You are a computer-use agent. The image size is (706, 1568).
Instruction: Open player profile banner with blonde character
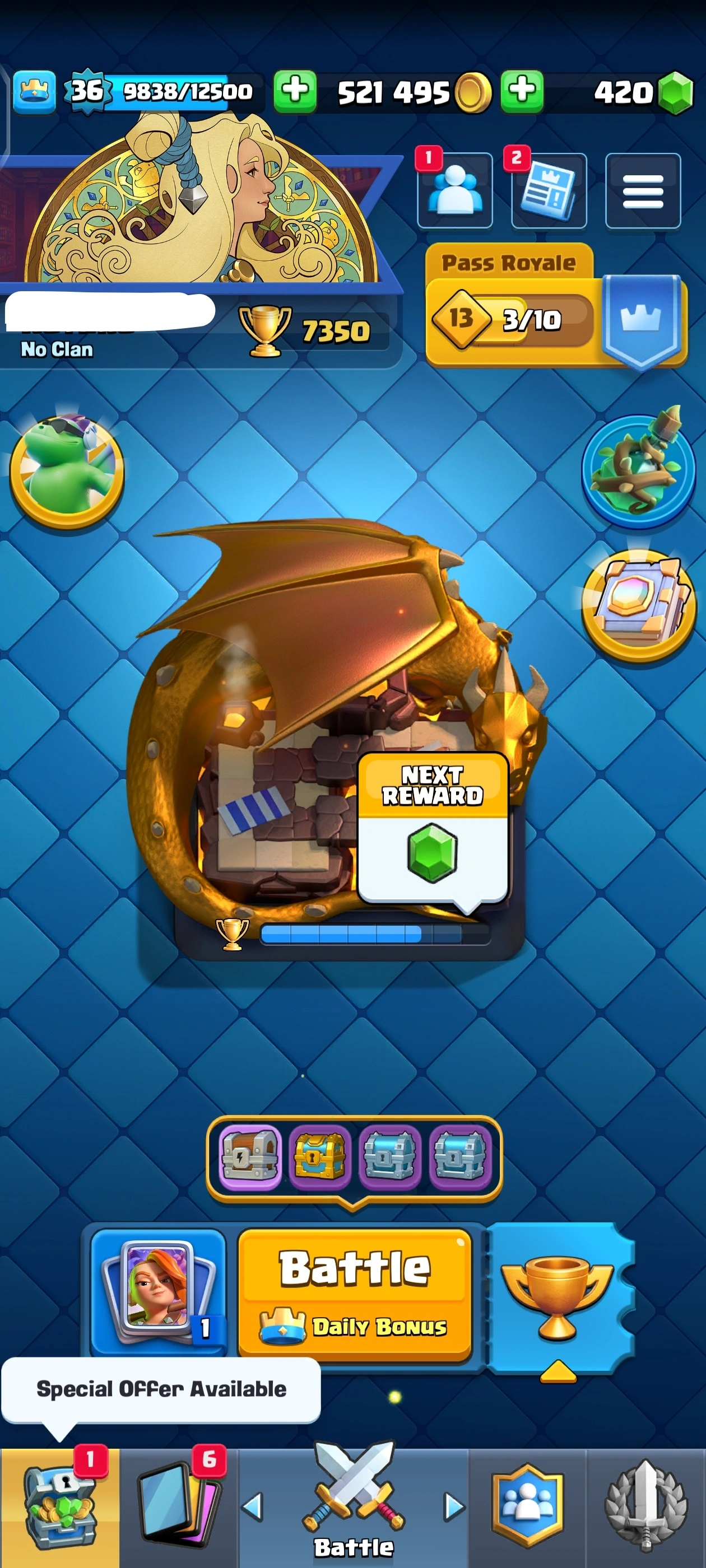click(201, 207)
